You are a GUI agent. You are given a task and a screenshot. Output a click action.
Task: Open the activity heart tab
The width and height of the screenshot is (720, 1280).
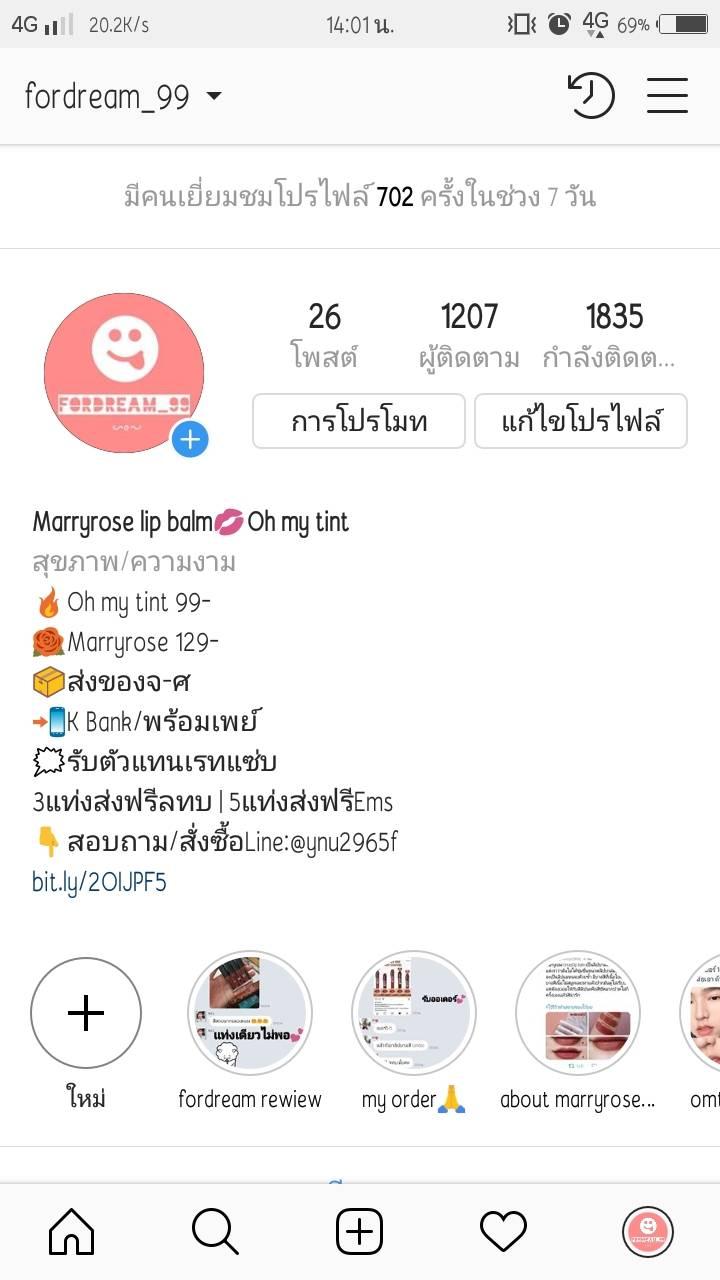503,1231
